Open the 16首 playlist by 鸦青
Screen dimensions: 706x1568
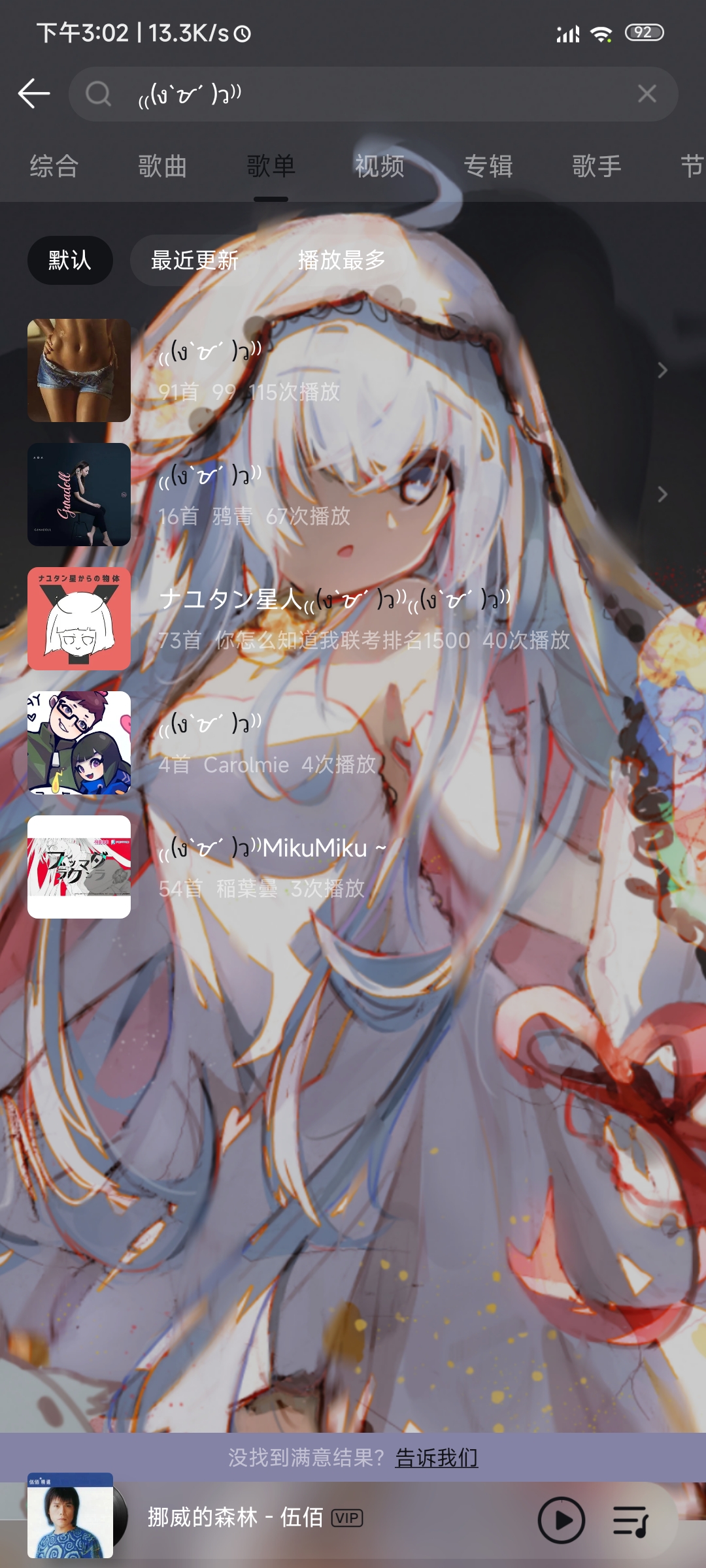click(353, 495)
